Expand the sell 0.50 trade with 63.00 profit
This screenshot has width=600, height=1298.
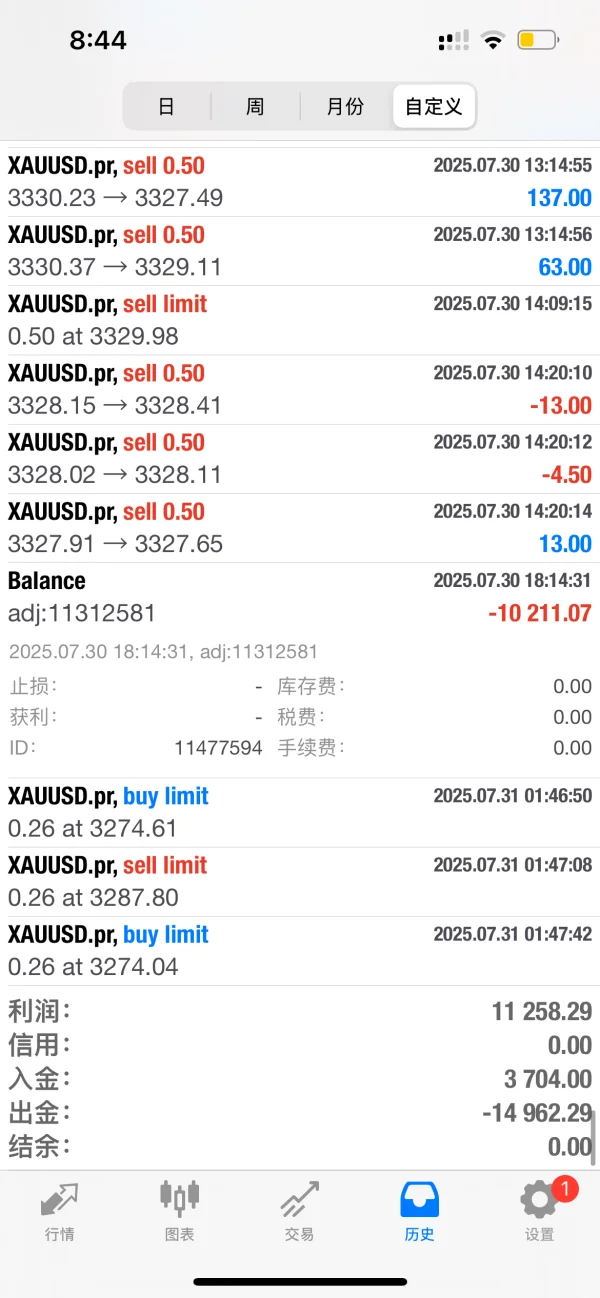click(300, 251)
